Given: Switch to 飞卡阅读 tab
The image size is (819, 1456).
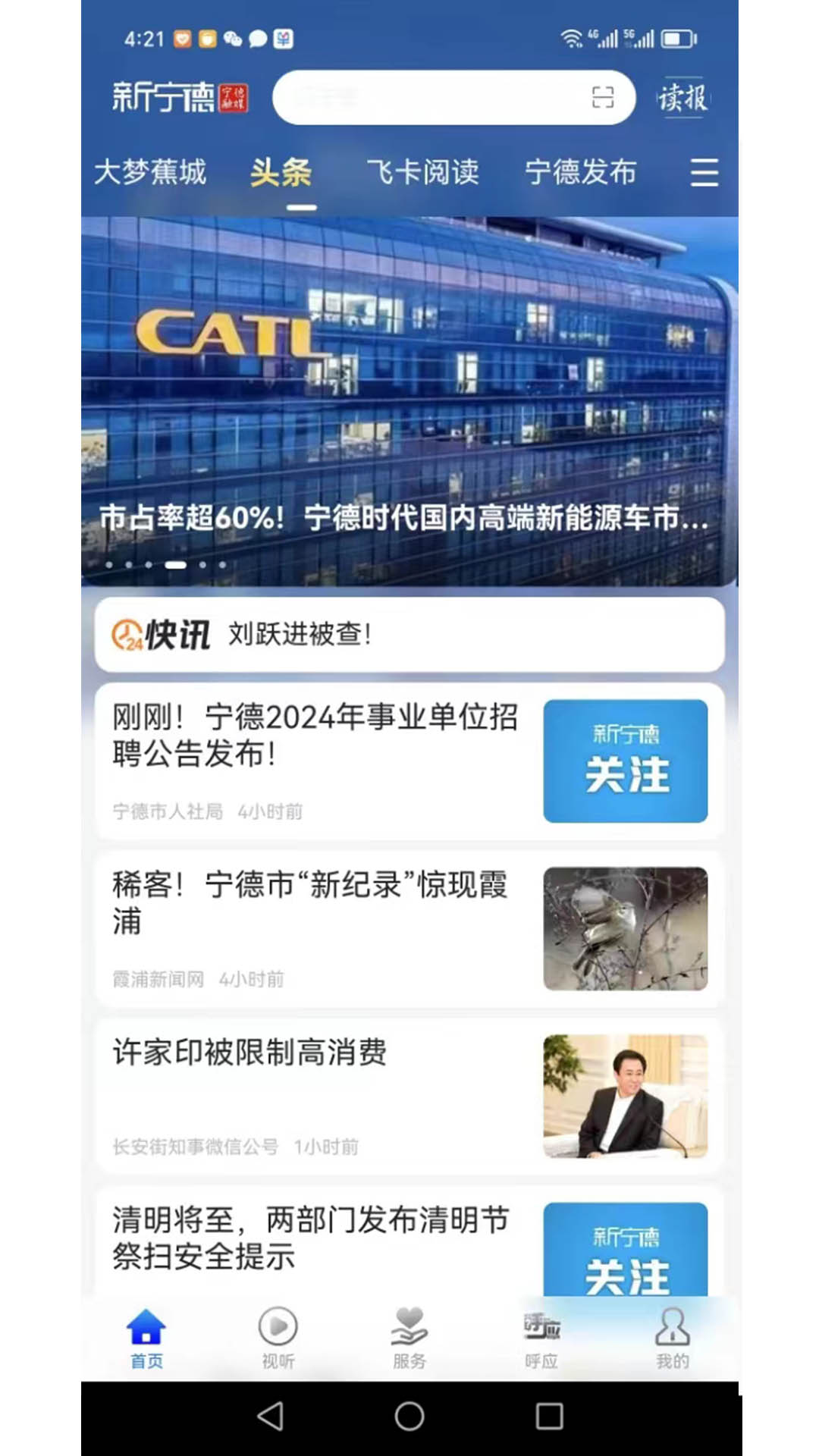Looking at the screenshot, I should tap(423, 172).
